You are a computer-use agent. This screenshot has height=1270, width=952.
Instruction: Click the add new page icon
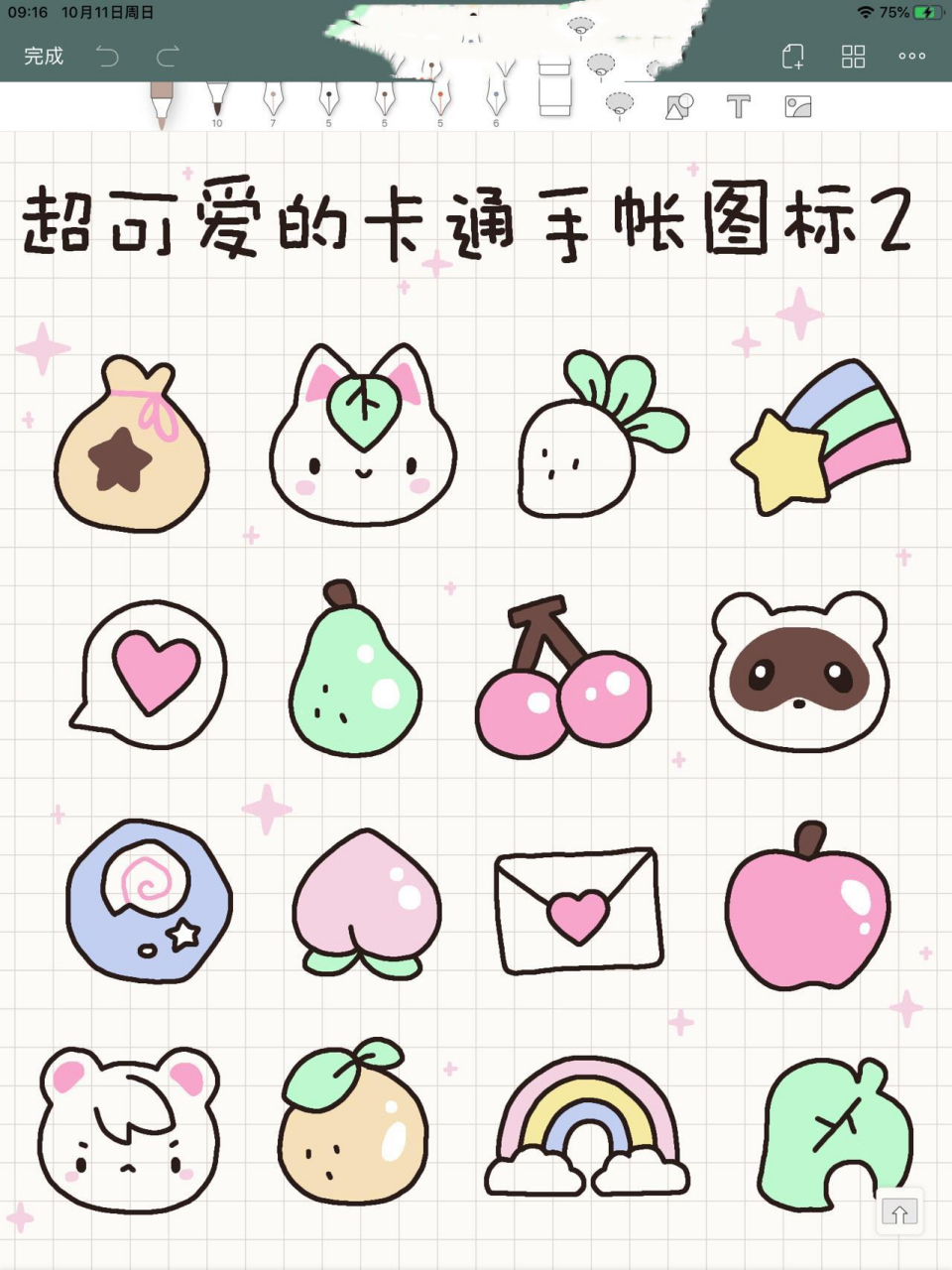(x=791, y=58)
